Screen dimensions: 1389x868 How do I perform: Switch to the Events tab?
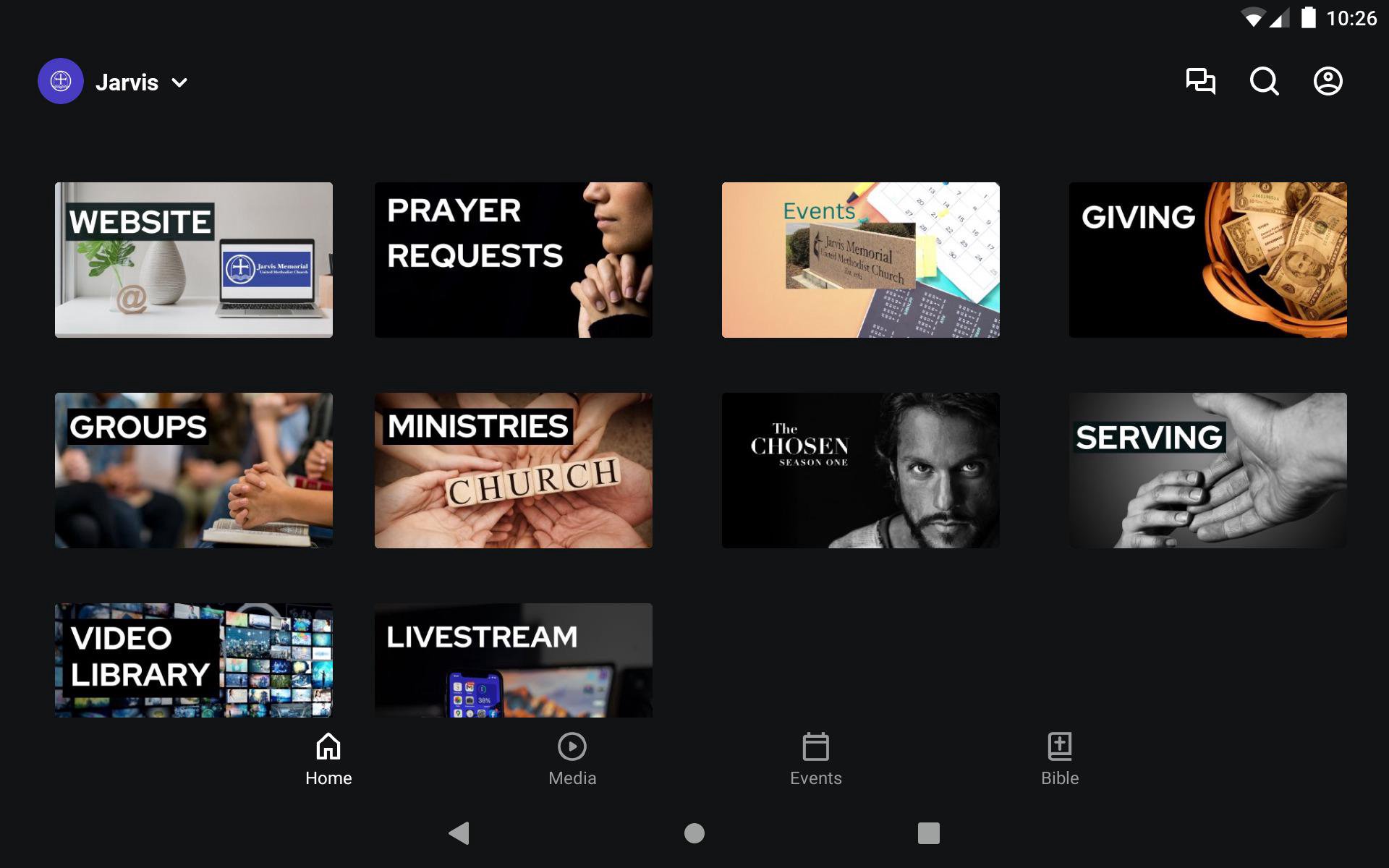click(815, 759)
